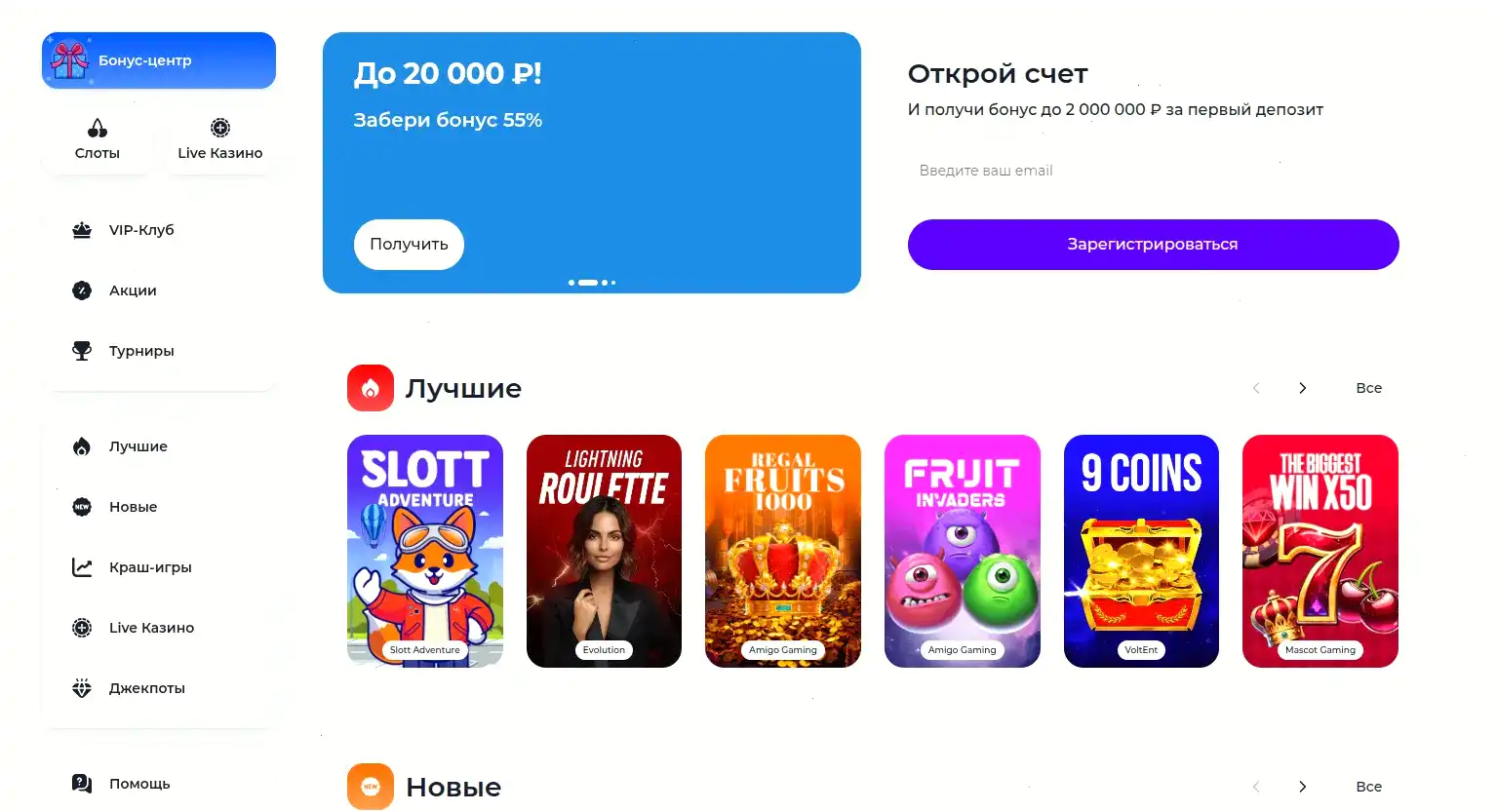Show next games in Лучшие carousel
This screenshot has height=812, width=1497.
(x=1303, y=388)
